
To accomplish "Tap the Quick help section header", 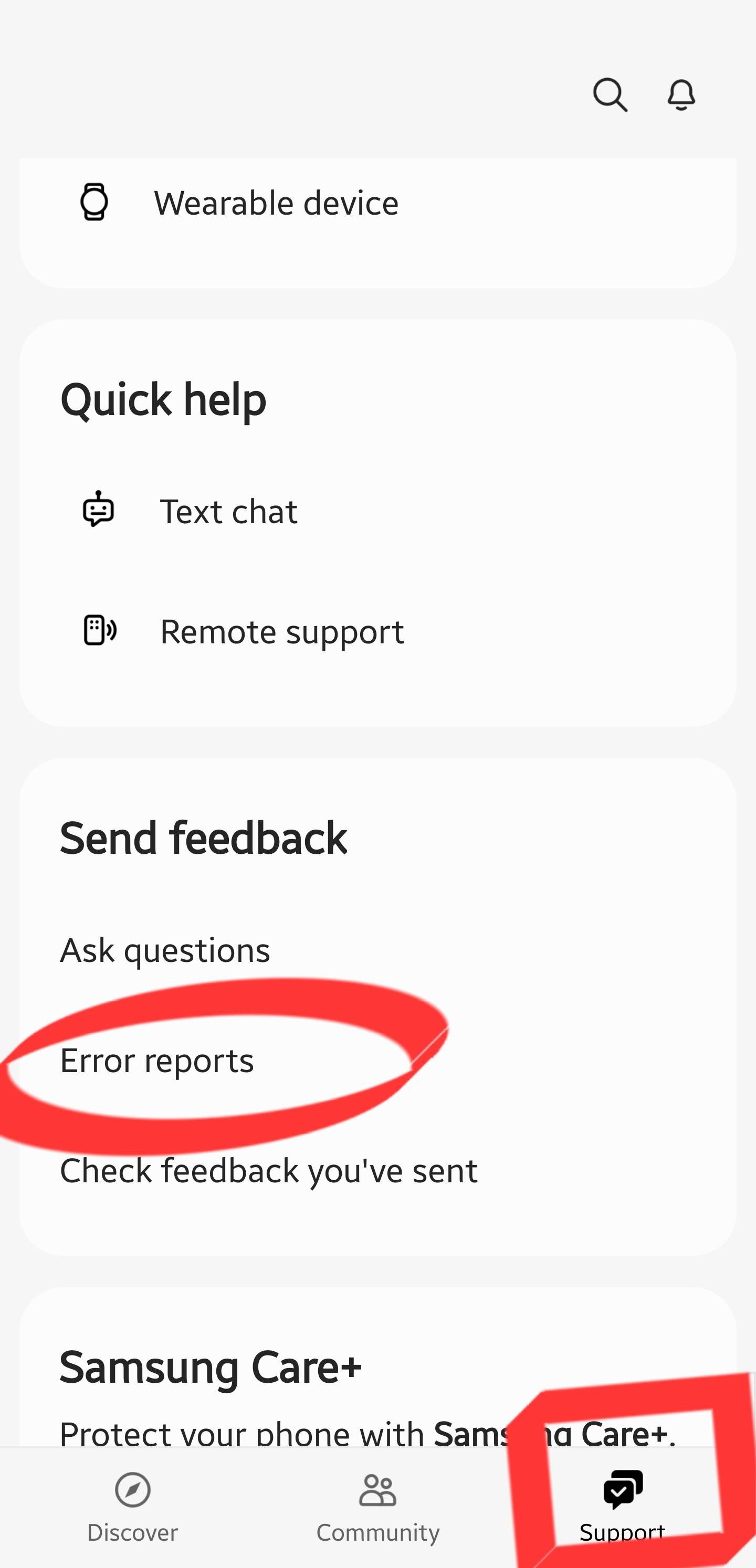I will pos(164,399).
